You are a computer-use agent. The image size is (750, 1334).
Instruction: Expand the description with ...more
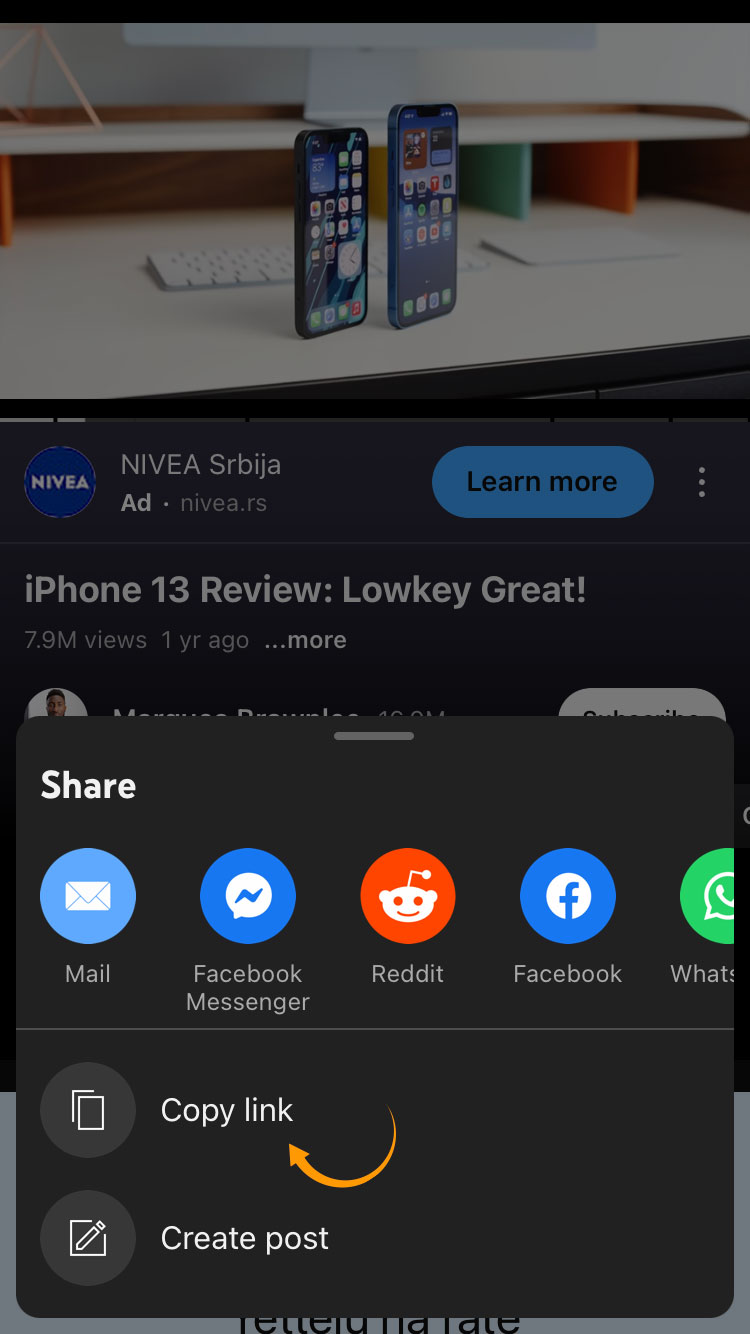pos(305,640)
